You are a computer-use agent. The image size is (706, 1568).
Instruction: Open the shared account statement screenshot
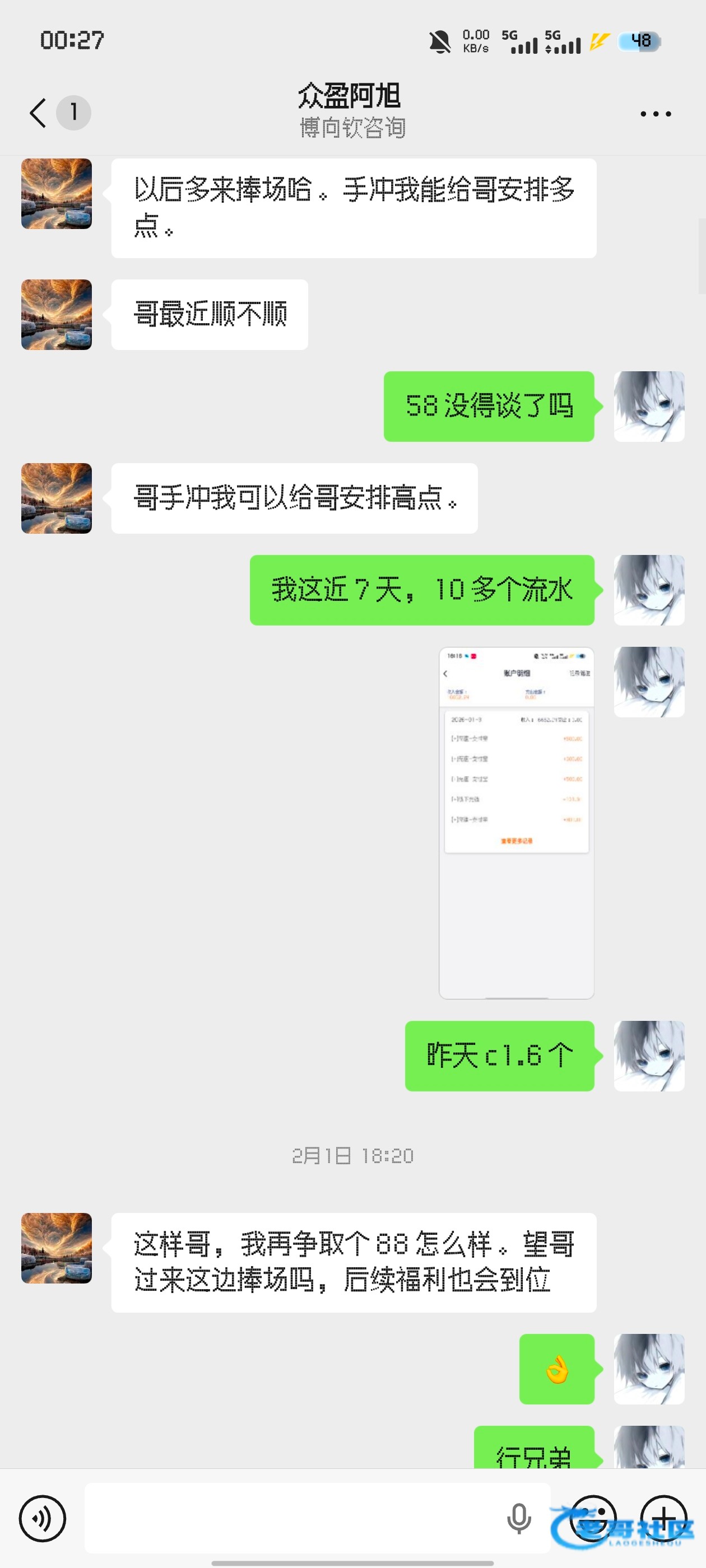tap(516, 822)
